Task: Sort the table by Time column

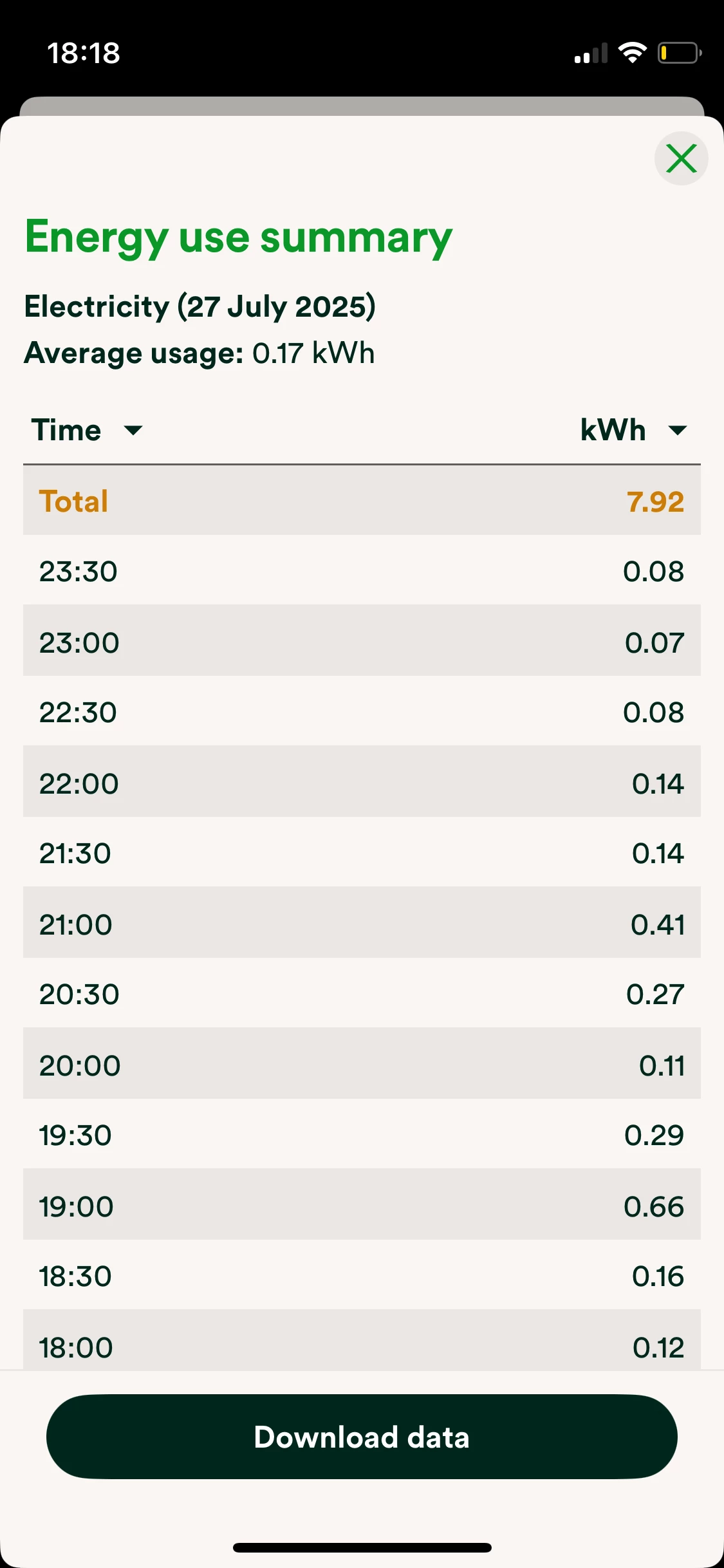Action: coord(87,430)
